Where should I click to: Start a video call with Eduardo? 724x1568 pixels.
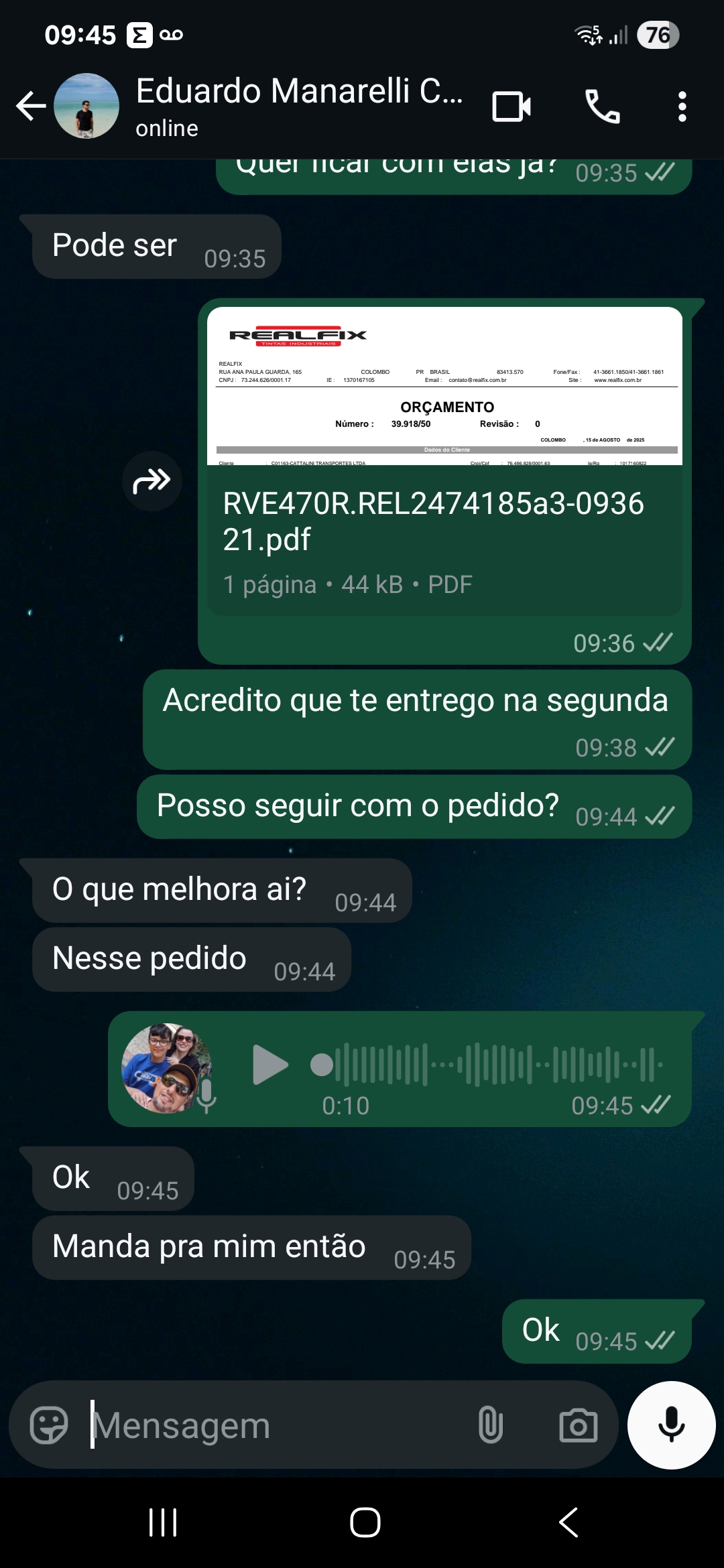click(x=511, y=106)
